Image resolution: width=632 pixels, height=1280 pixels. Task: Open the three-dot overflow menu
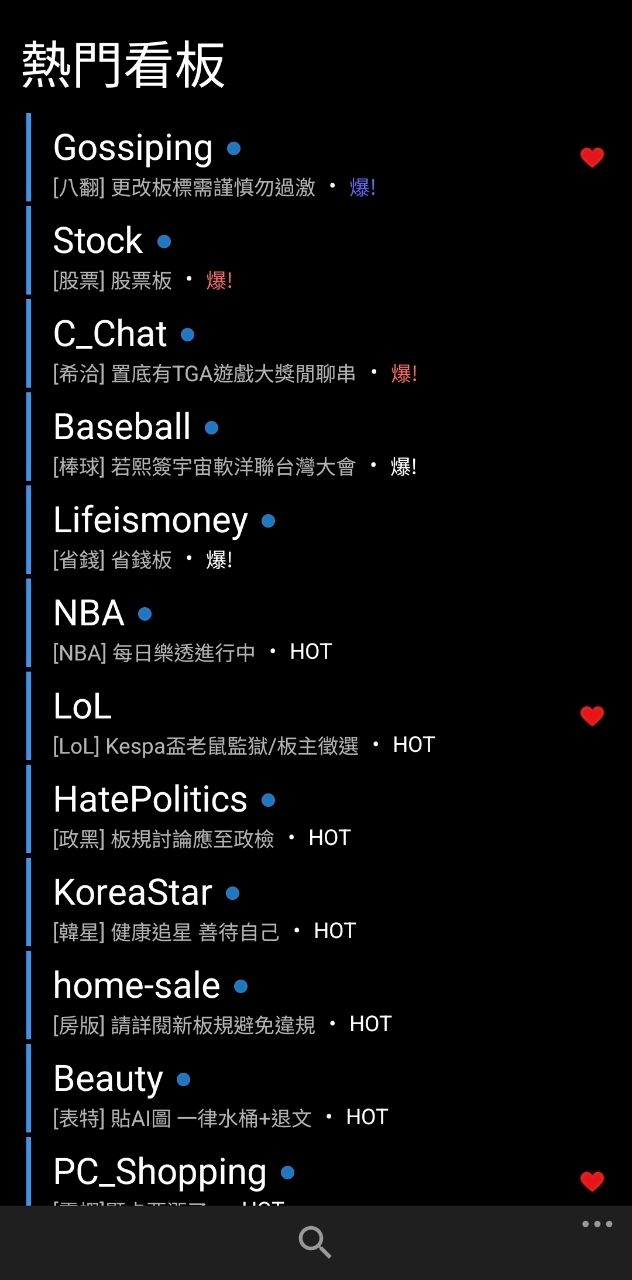tap(597, 1224)
